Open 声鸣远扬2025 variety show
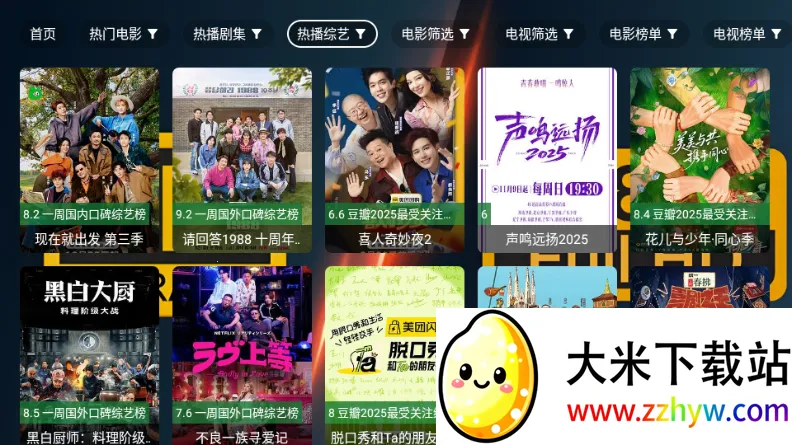This screenshot has height=445, width=792. click(547, 160)
